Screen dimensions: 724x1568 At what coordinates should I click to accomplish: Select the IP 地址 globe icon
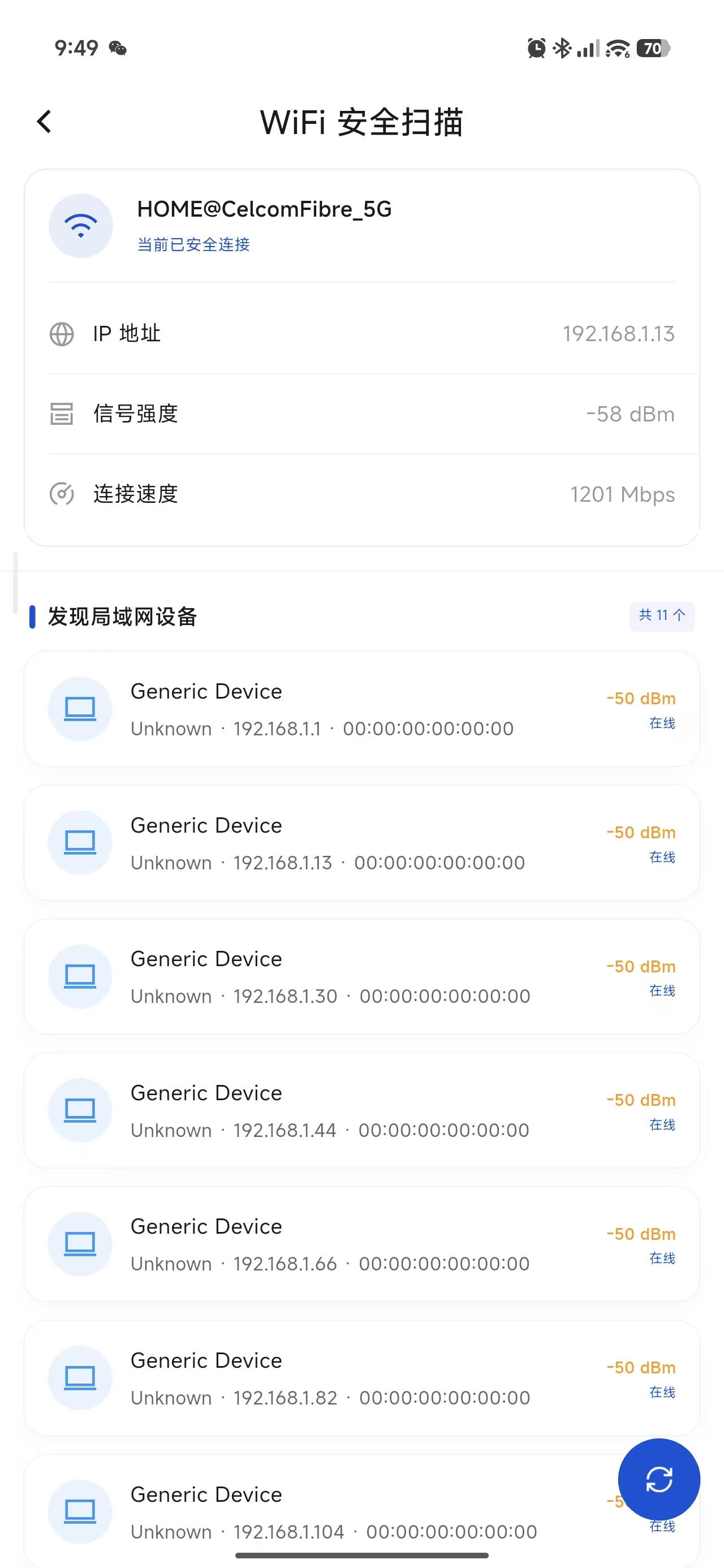pyautogui.click(x=61, y=334)
